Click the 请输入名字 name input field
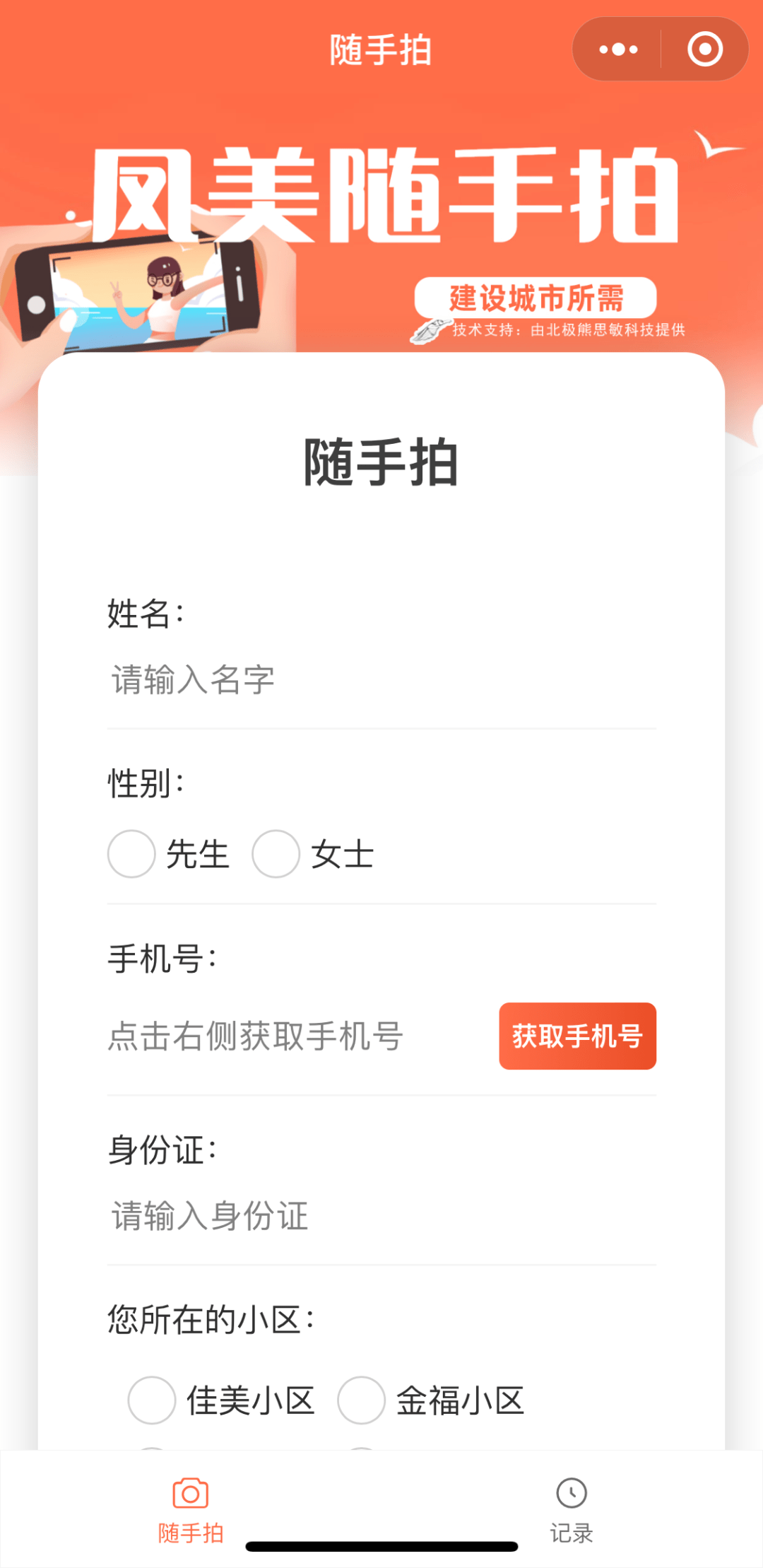The width and height of the screenshot is (763, 1568). [283, 681]
